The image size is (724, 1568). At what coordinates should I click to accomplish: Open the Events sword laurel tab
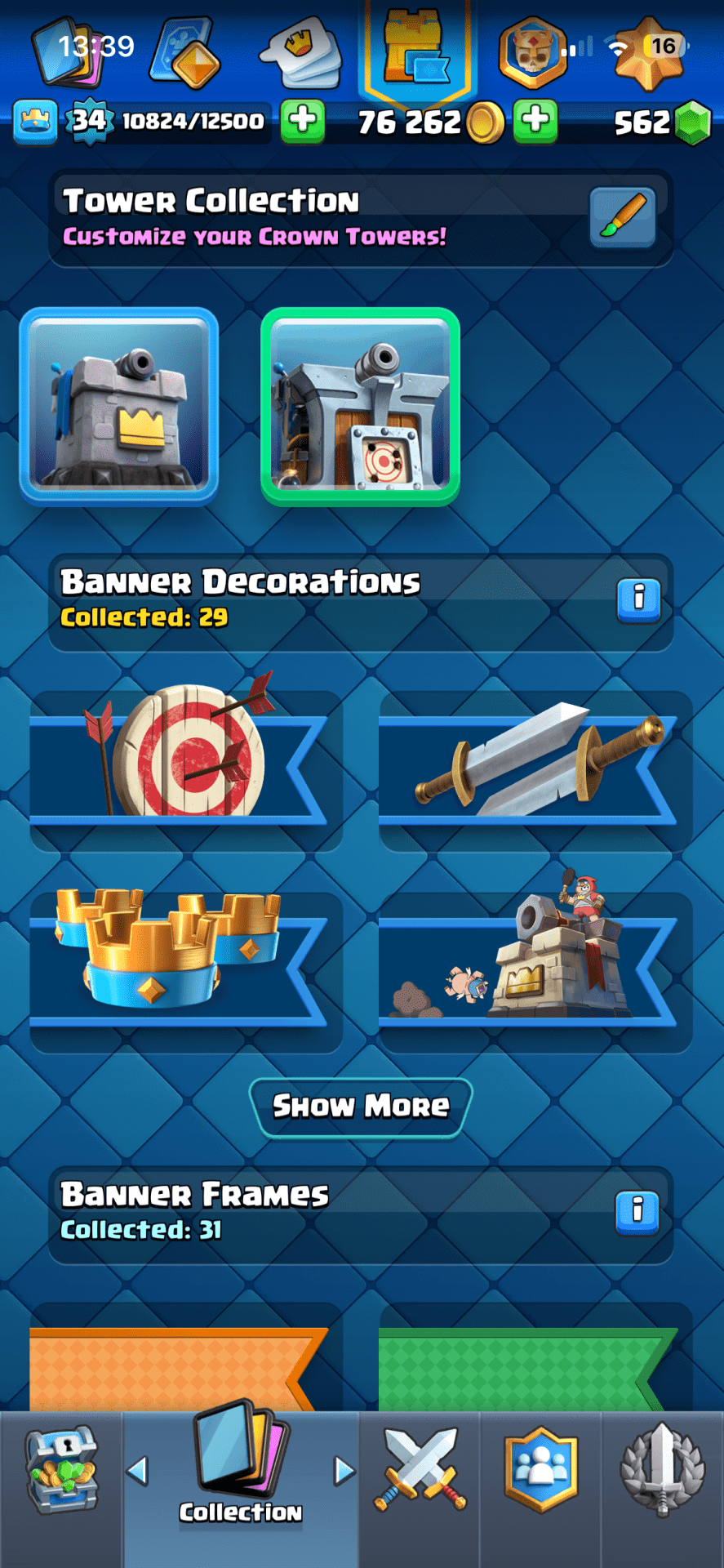point(662,1470)
